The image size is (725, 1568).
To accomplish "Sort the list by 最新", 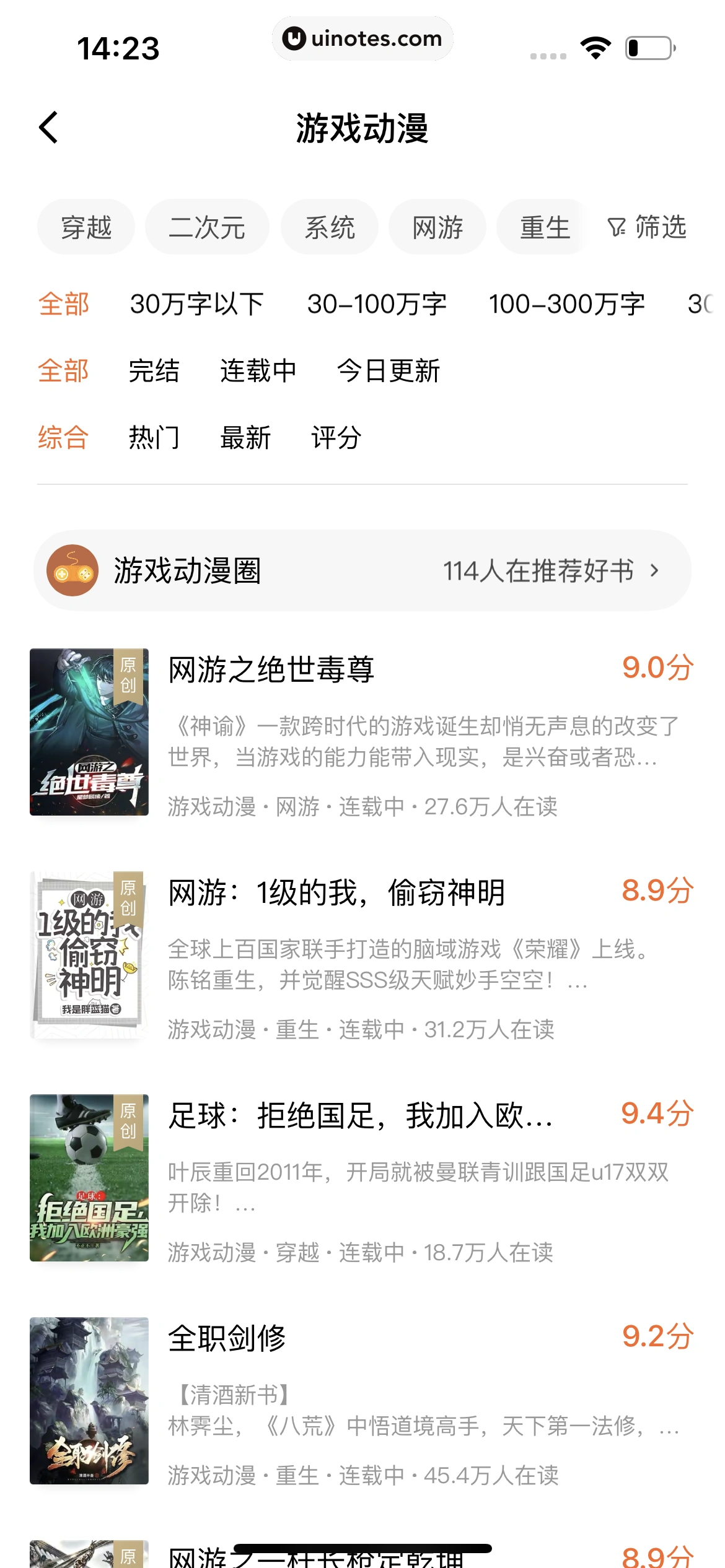I will (245, 438).
